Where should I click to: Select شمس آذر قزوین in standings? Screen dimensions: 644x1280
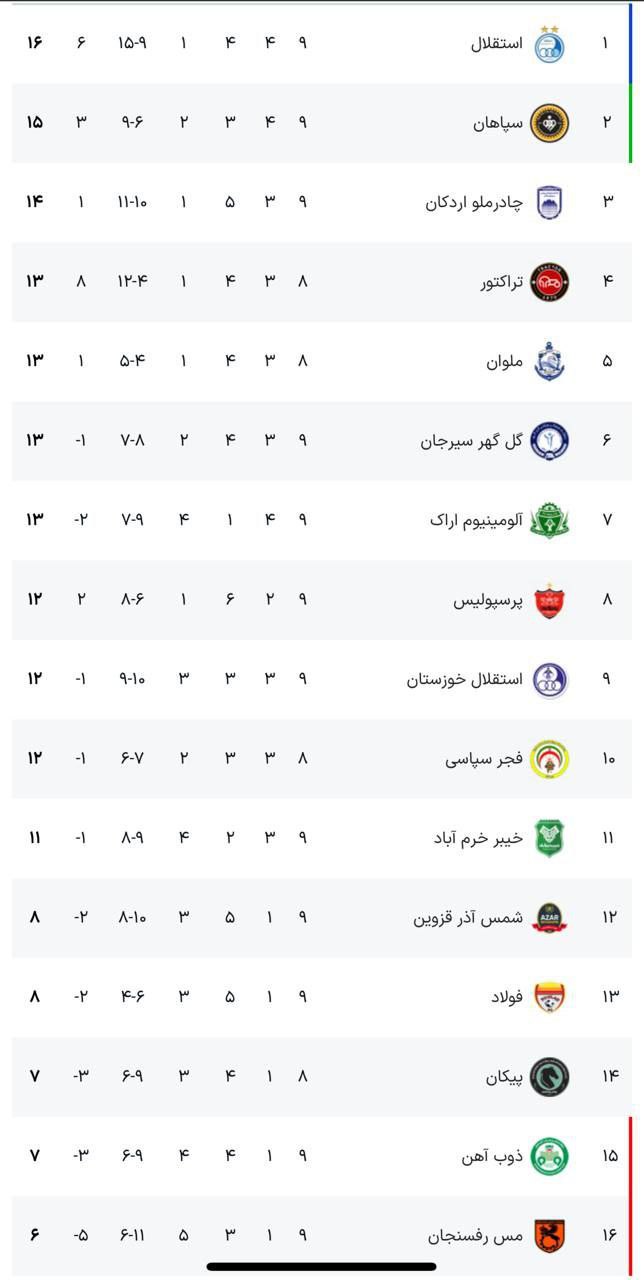[x=468, y=917]
